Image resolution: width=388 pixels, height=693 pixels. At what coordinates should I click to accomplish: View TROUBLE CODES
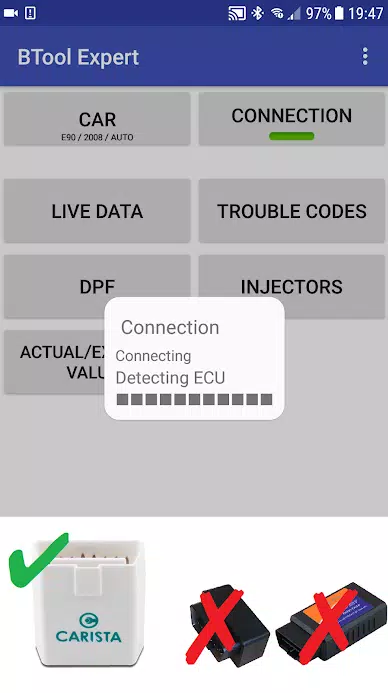292,211
